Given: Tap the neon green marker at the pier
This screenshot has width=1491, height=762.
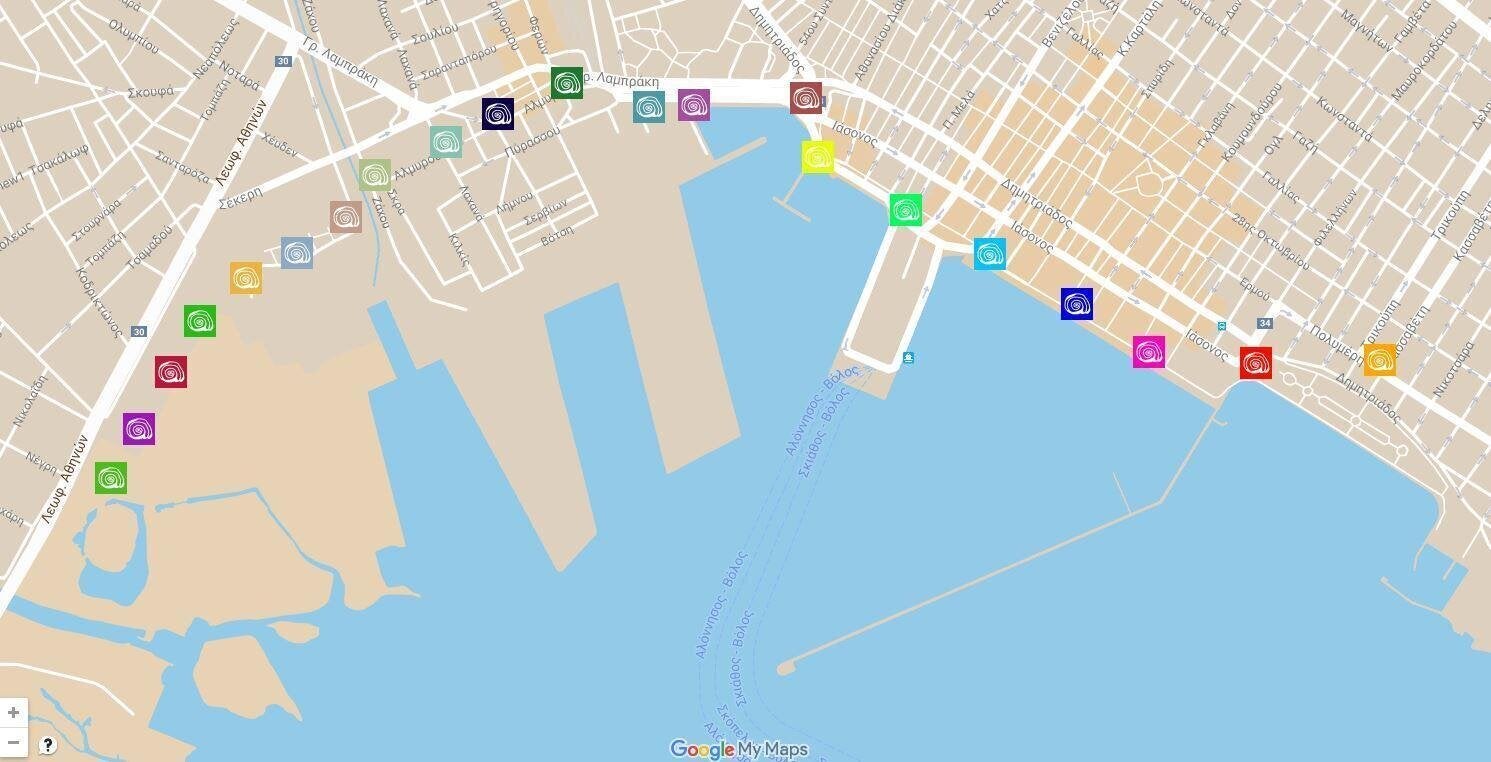Looking at the screenshot, I should click(905, 210).
